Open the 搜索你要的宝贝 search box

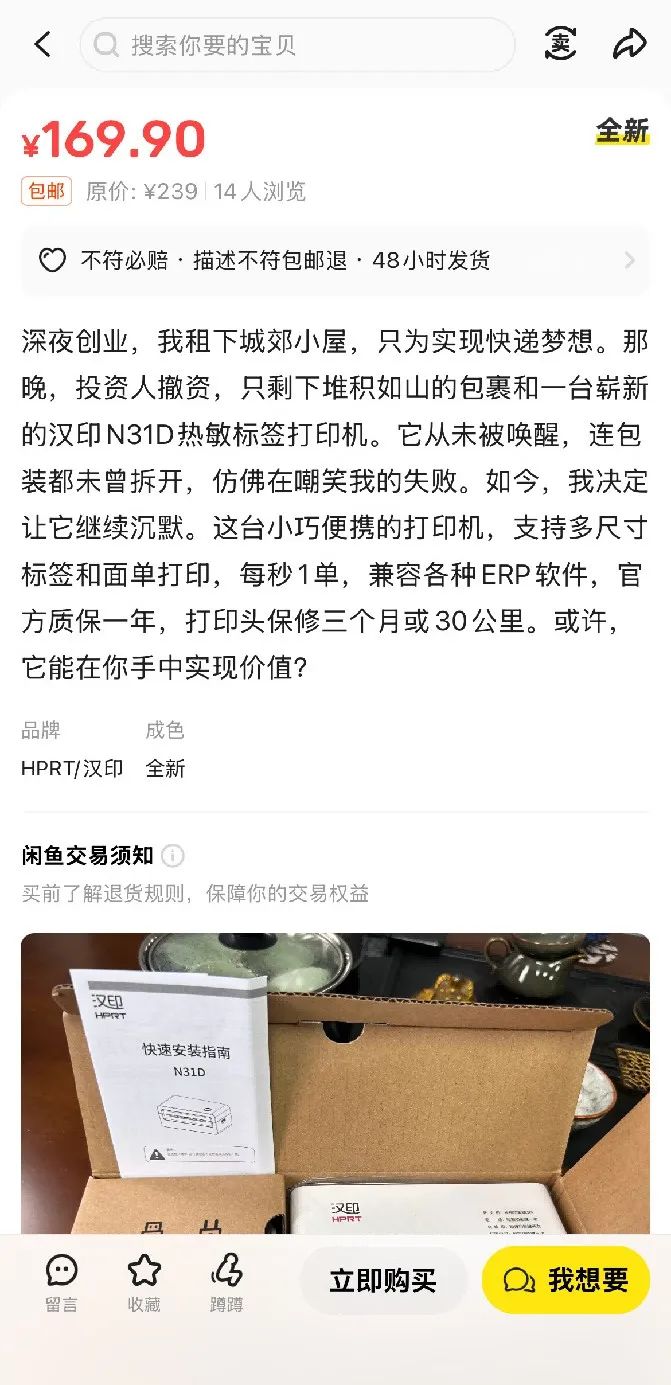(x=297, y=45)
